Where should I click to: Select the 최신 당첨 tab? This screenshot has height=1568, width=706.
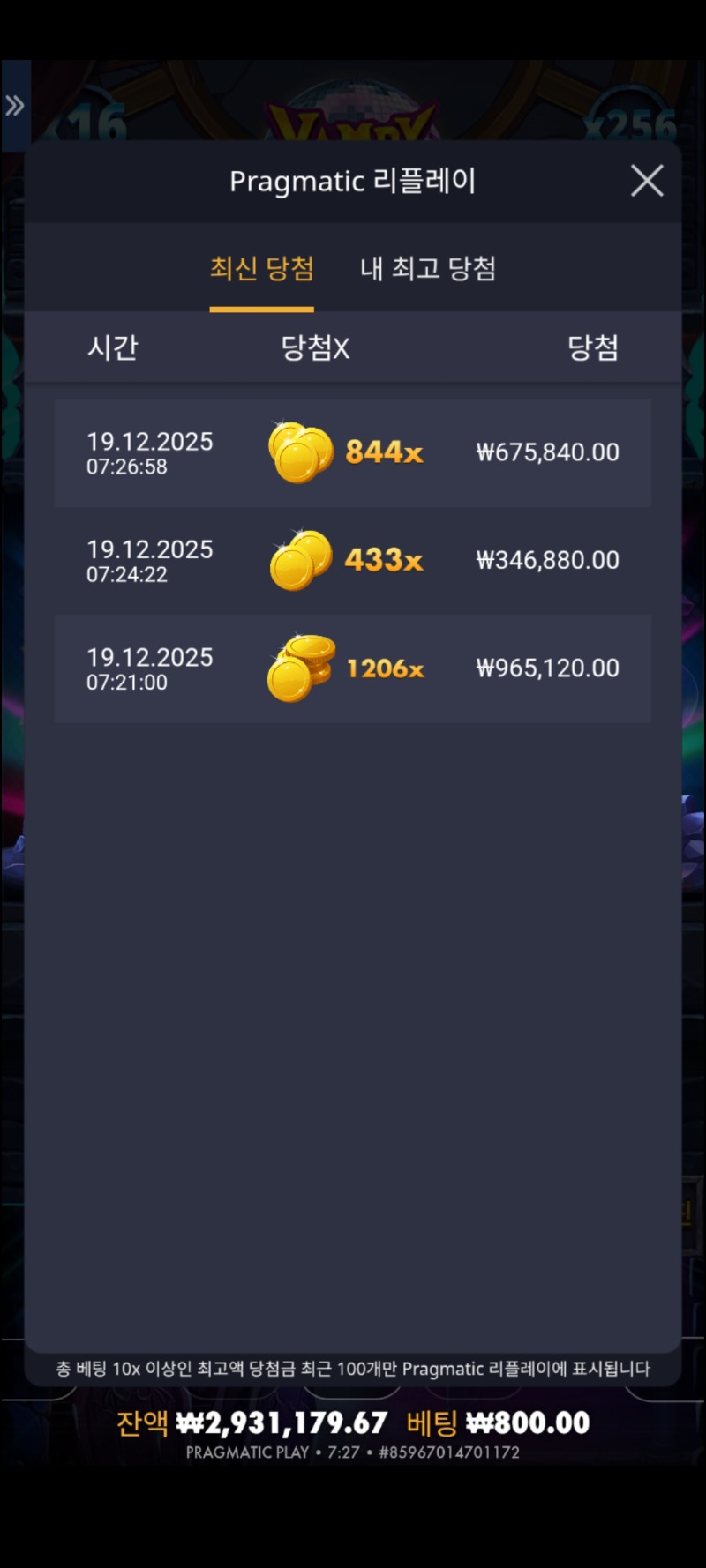261,268
